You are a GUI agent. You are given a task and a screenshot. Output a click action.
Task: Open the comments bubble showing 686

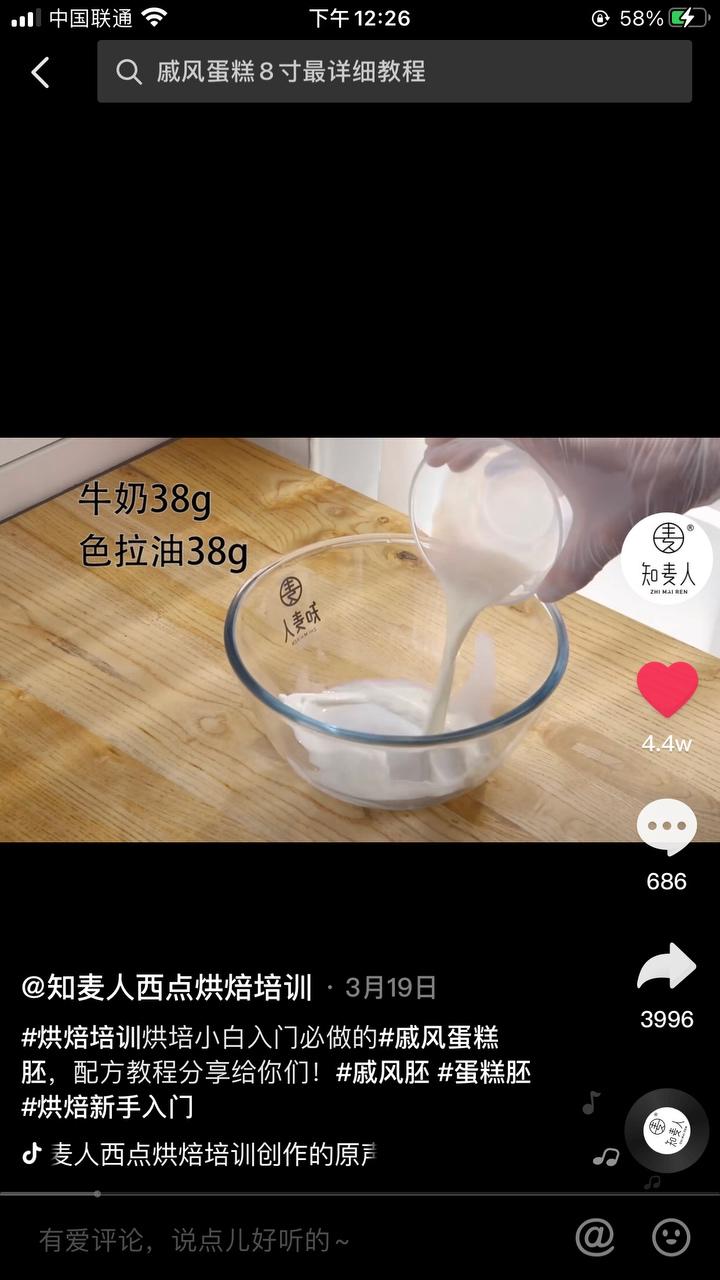point(667,827)
